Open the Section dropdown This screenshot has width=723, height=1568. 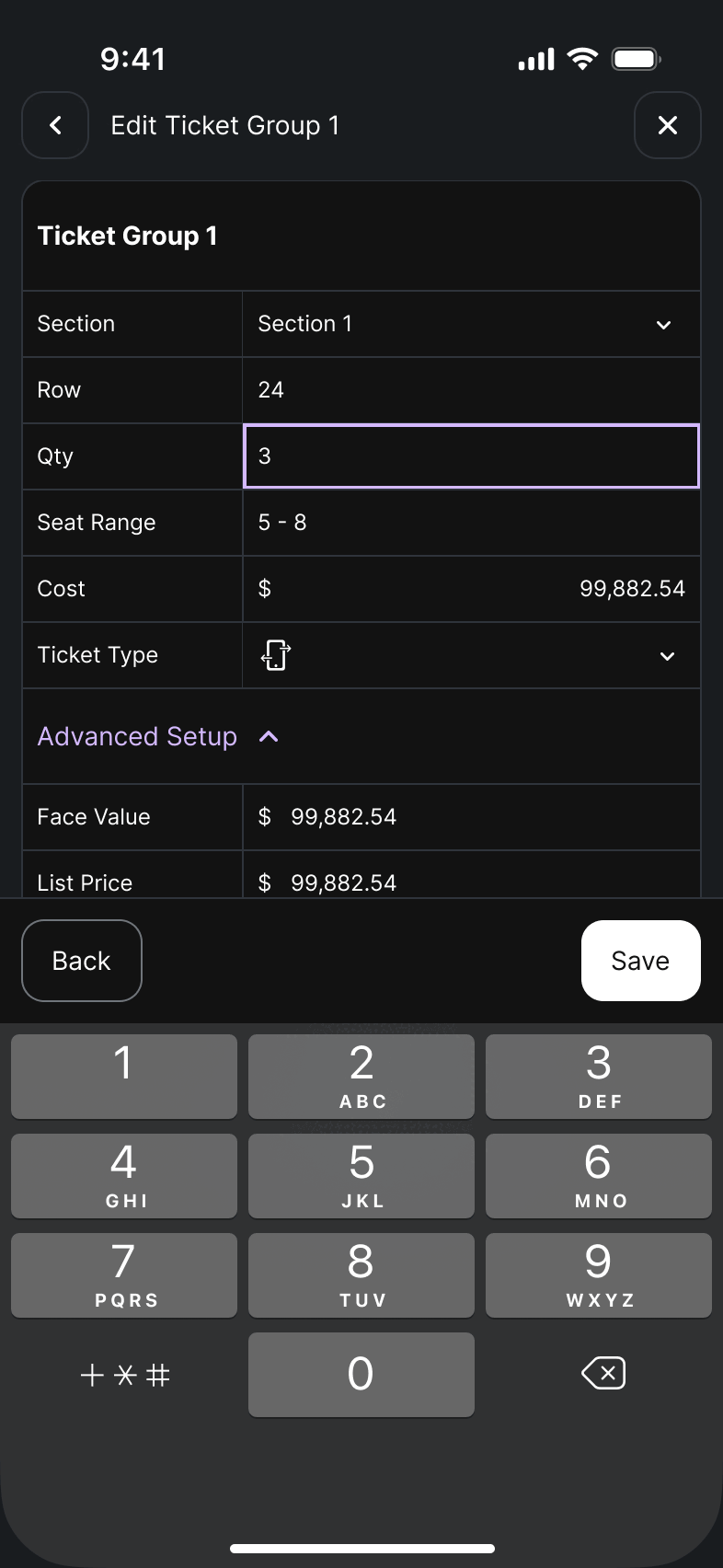[x=471, y=324]
